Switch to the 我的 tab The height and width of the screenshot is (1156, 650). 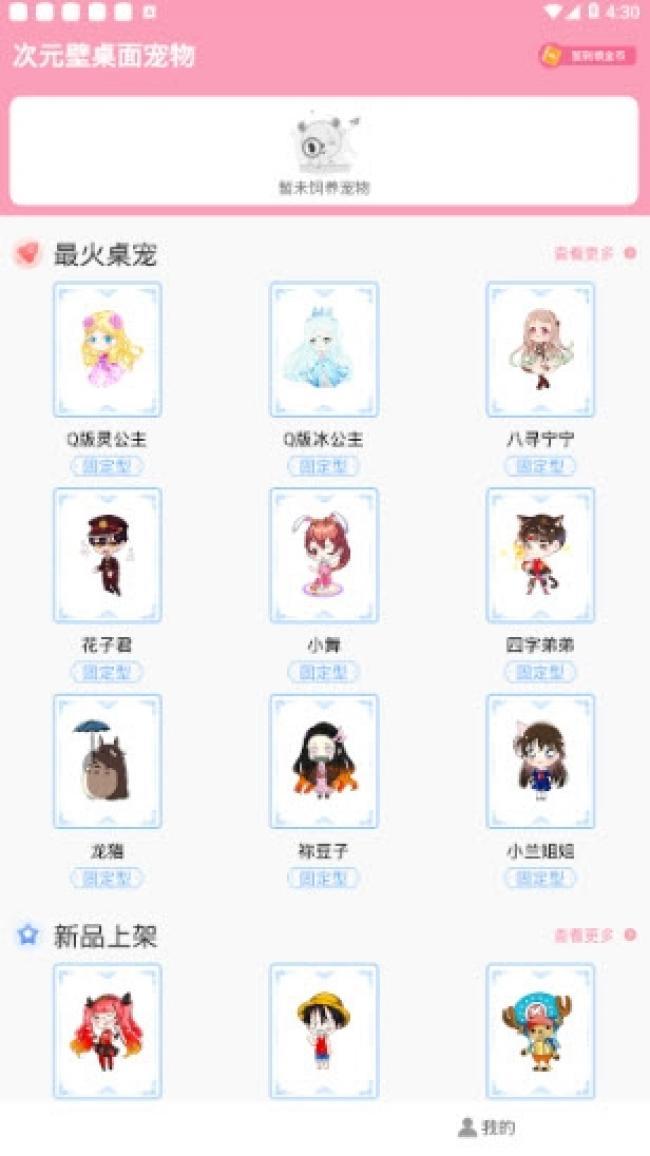[487, 1128]
